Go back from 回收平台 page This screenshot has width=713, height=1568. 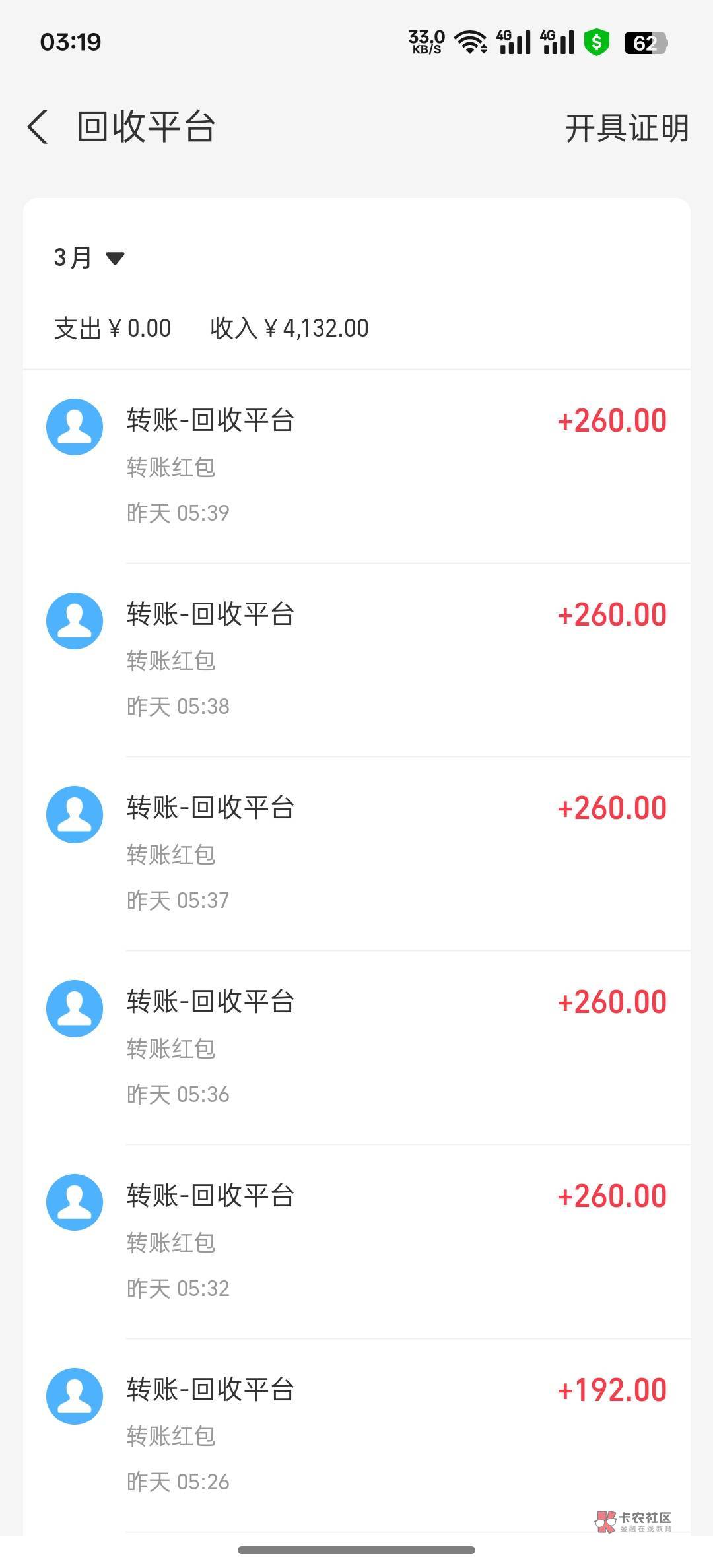(x=38, y=127)
